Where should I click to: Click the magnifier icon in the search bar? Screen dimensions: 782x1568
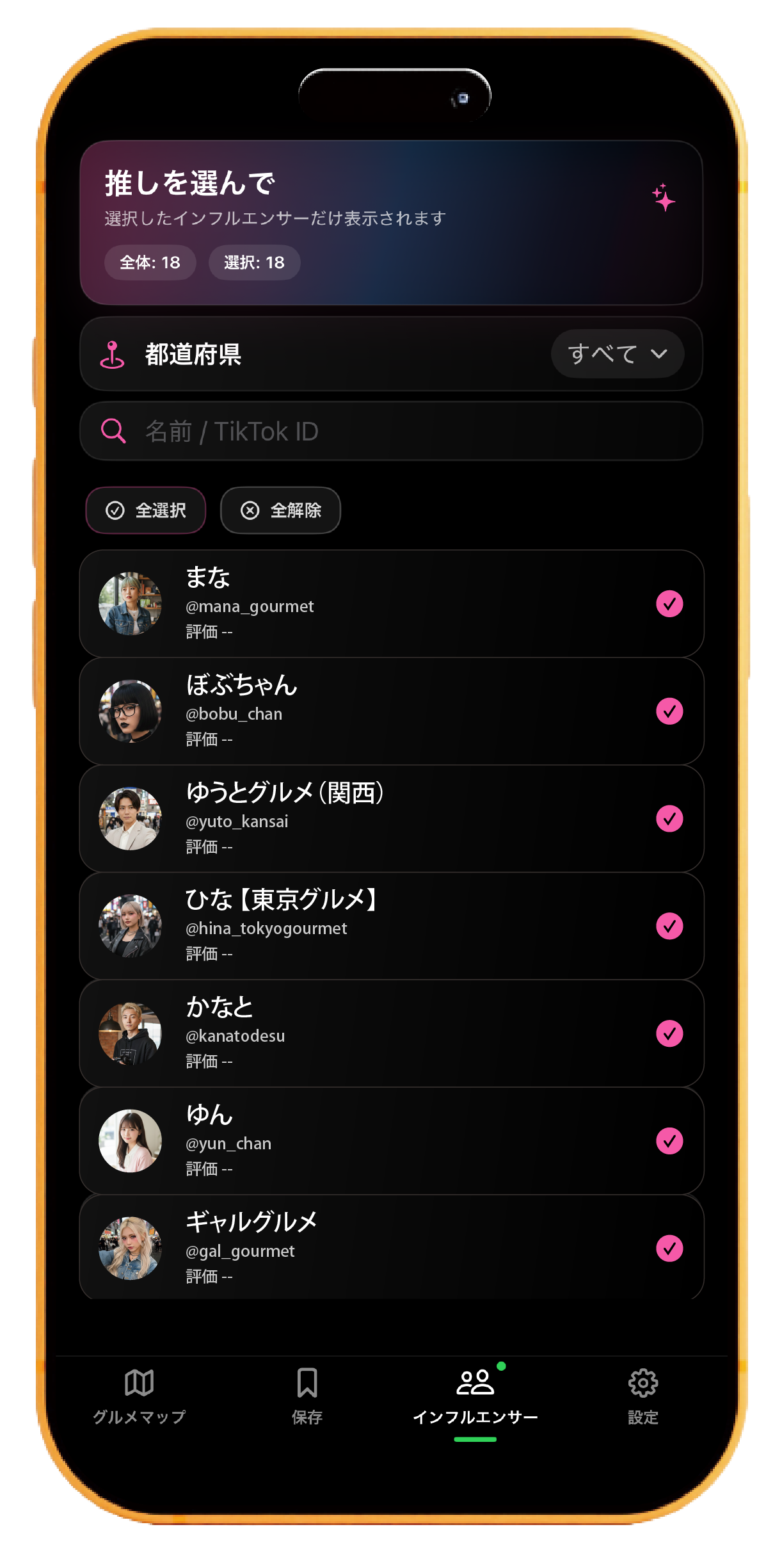113,432
